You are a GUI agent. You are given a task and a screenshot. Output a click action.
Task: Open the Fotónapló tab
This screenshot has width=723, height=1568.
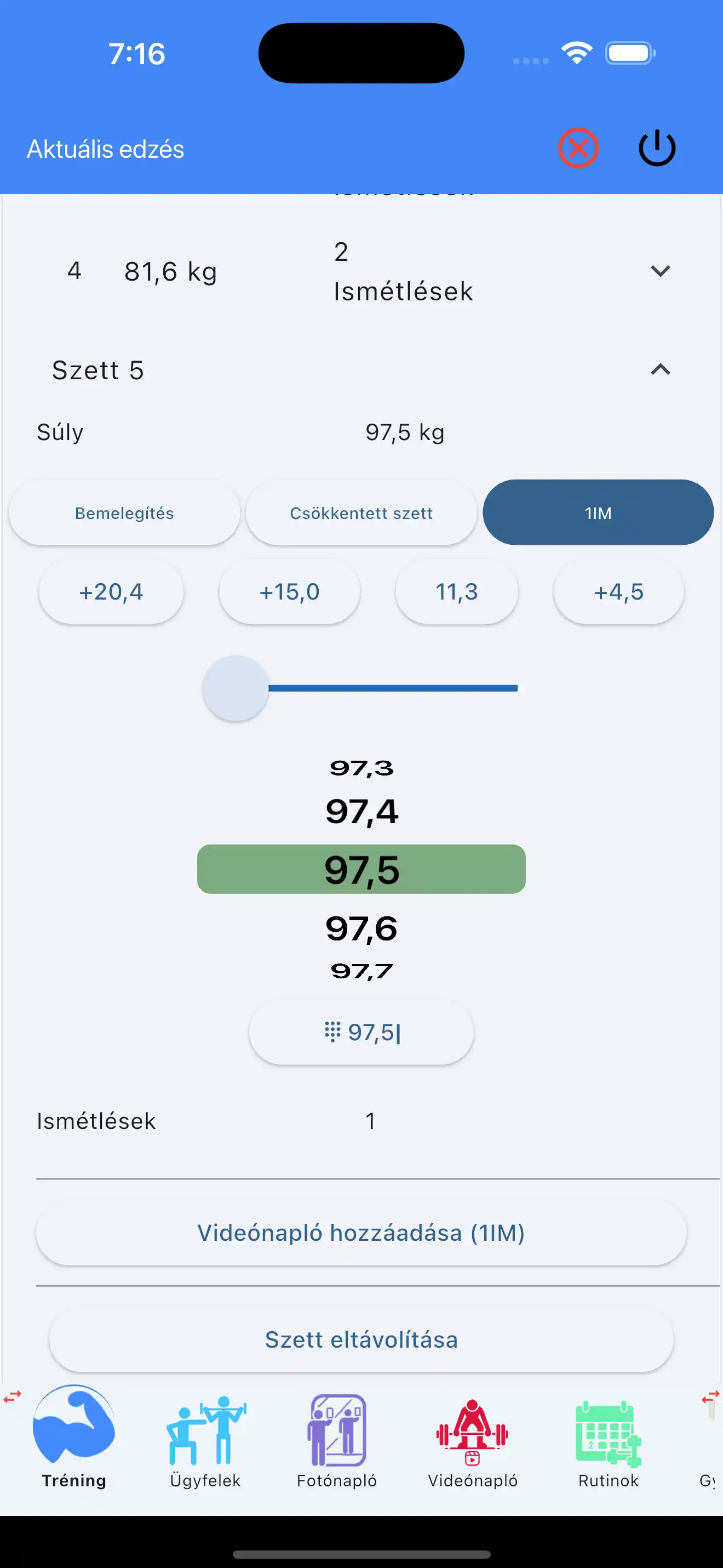point(336,1442)
